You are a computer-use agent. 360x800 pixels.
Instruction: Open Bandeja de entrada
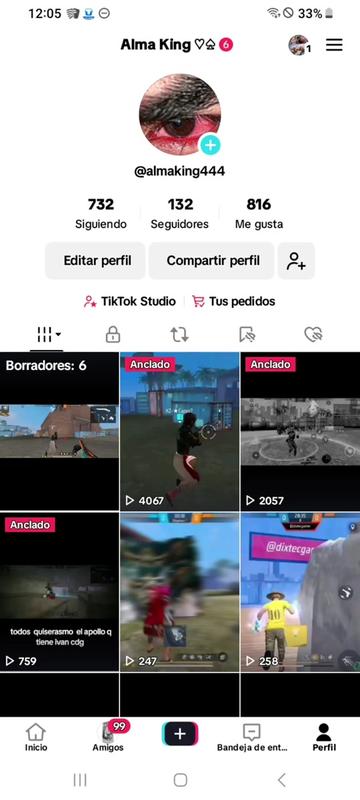click(x=252, y=737)
